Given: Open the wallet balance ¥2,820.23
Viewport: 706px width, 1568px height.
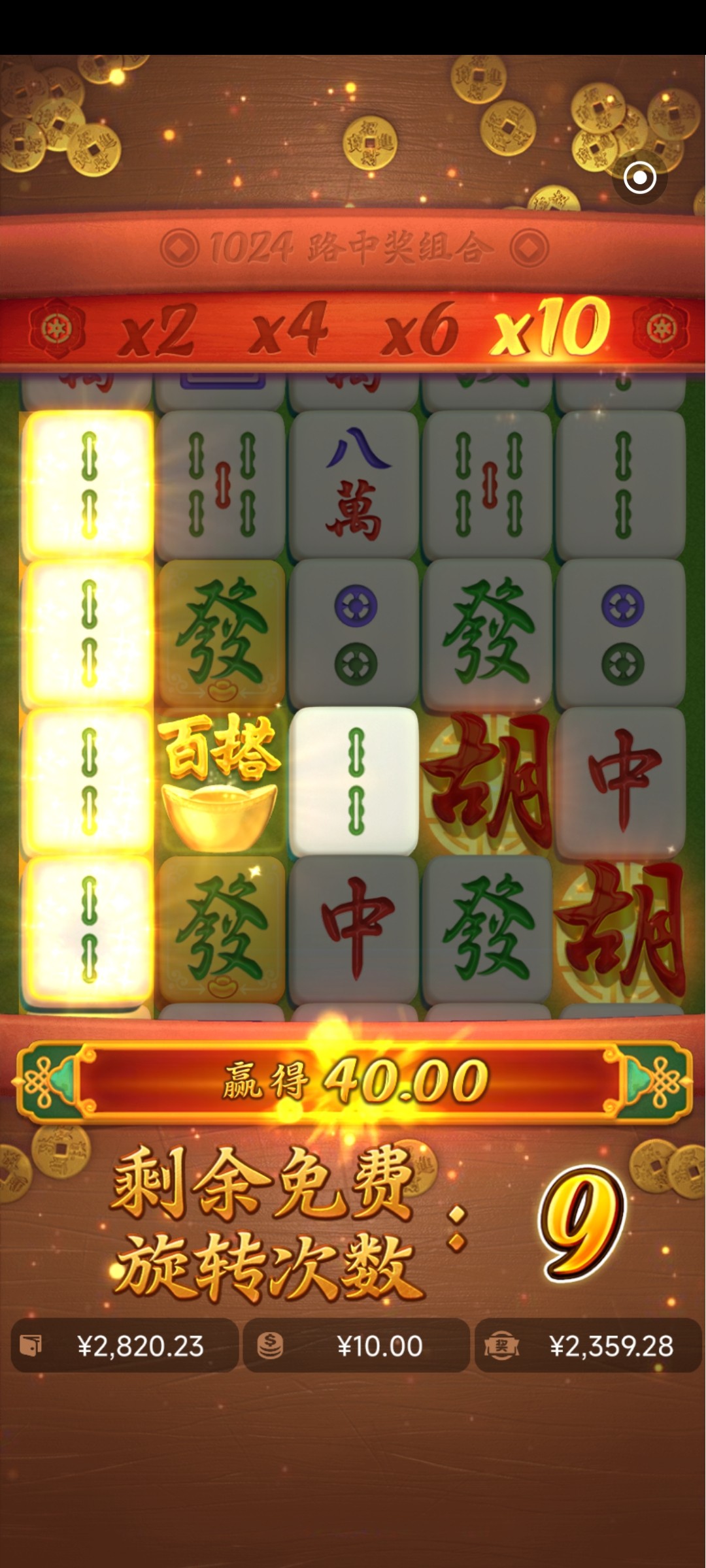Looking at the screenshot, I should point(124,1346).
